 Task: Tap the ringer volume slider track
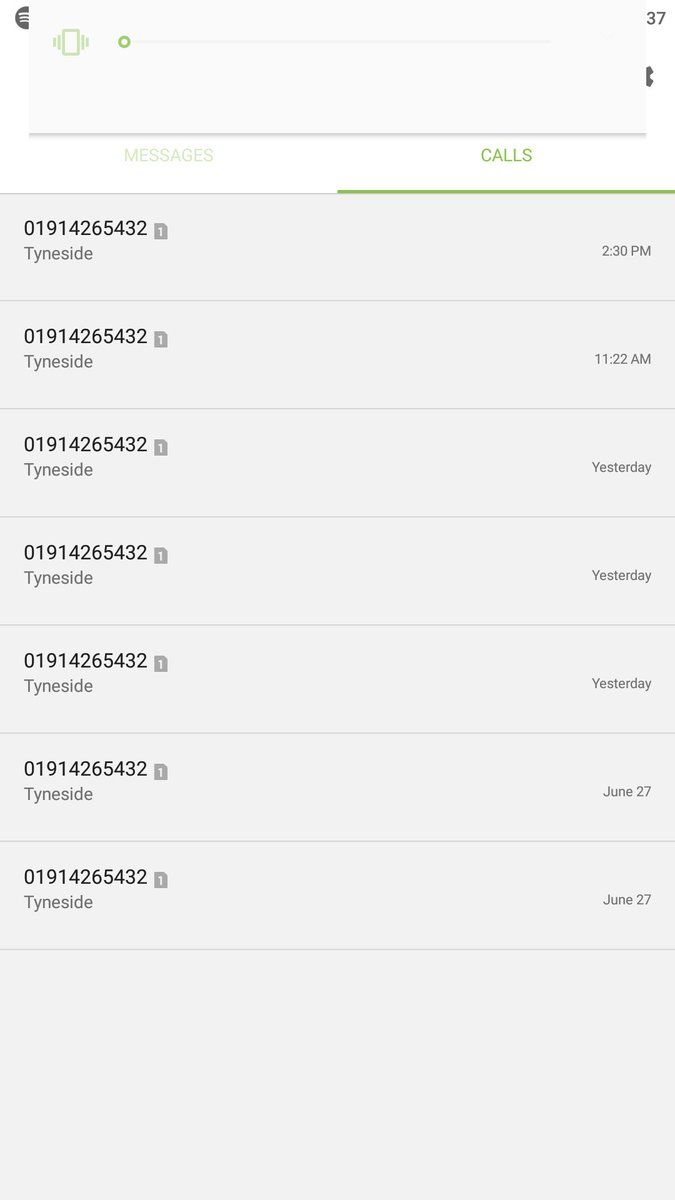click(336, 42)
